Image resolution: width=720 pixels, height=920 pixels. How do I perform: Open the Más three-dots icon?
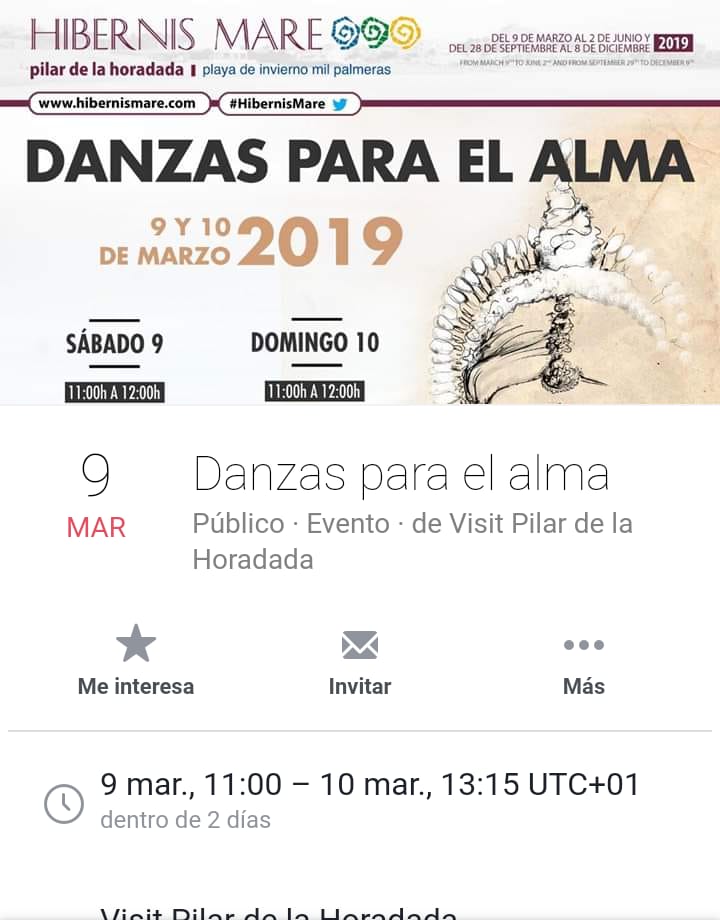pos(584,645)
